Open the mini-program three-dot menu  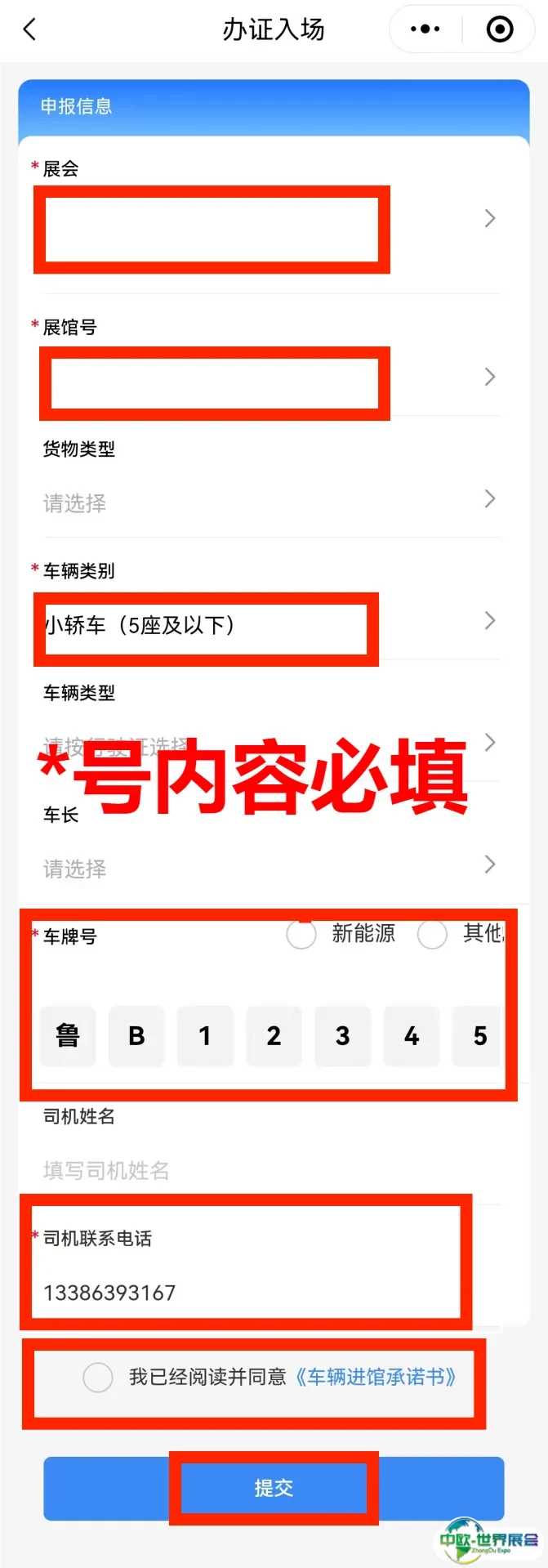click(x=425, y=29)
